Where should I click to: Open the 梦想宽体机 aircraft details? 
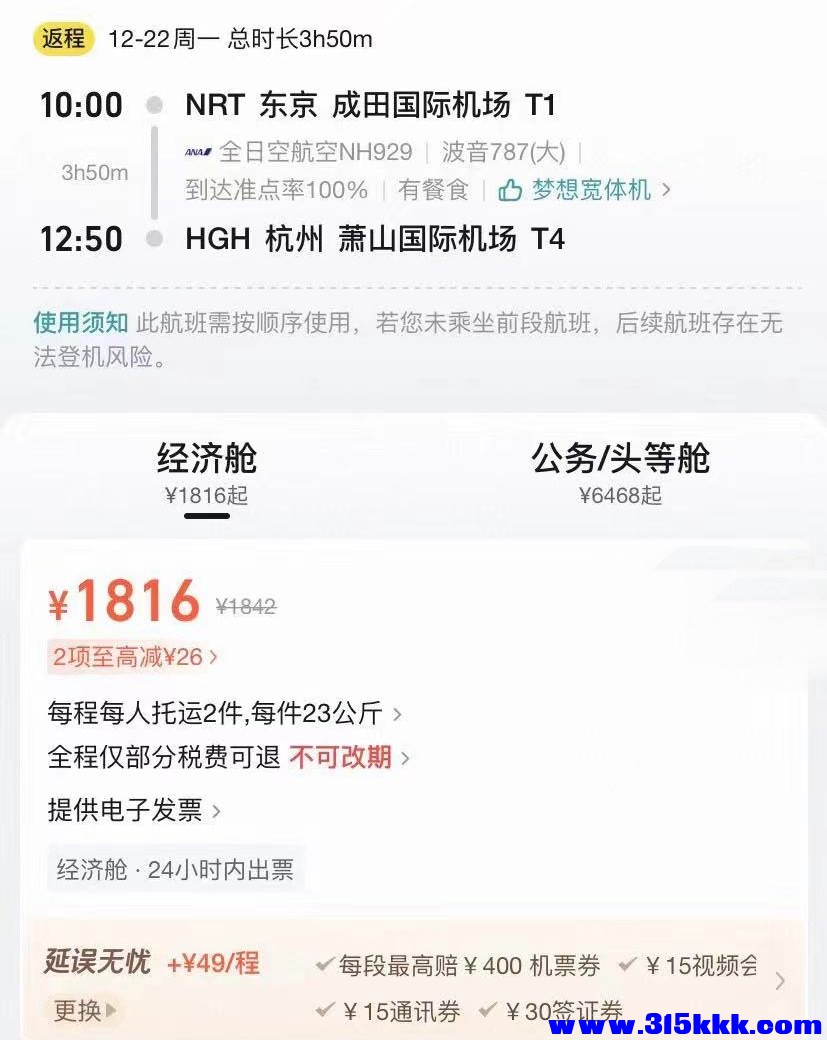[x=585, y=189]
